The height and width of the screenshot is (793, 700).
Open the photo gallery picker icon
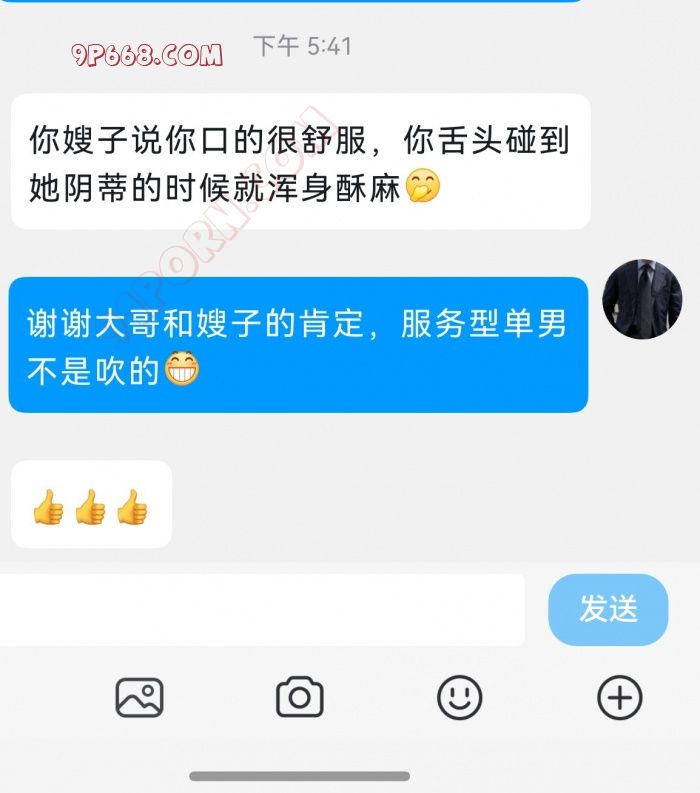pos(140,697)
